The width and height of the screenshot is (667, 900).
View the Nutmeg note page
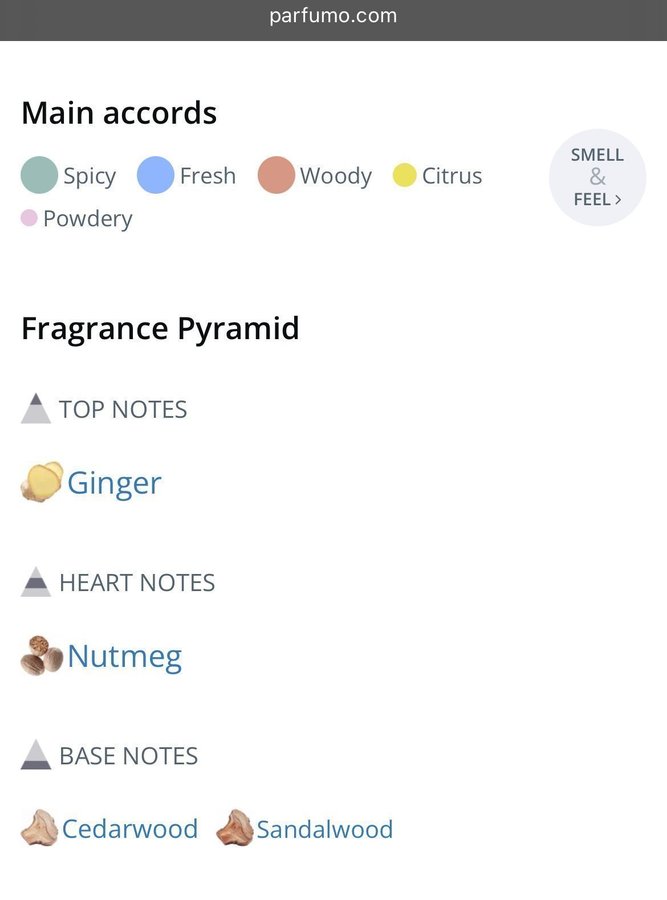(123, 656)
